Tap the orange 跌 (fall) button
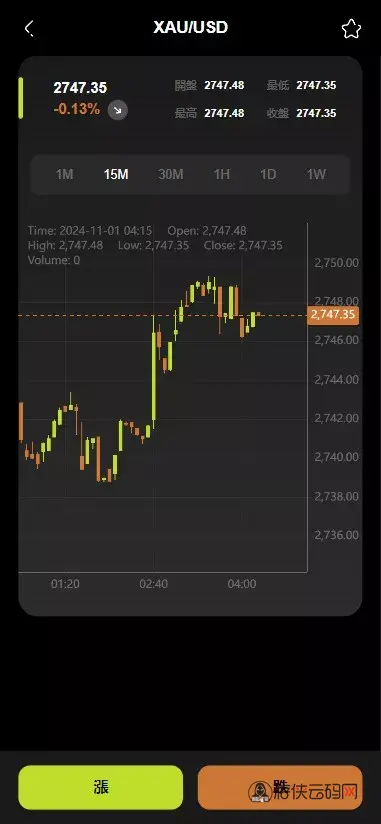This screenshot has height=824, width=381. (x=280, y=787)
